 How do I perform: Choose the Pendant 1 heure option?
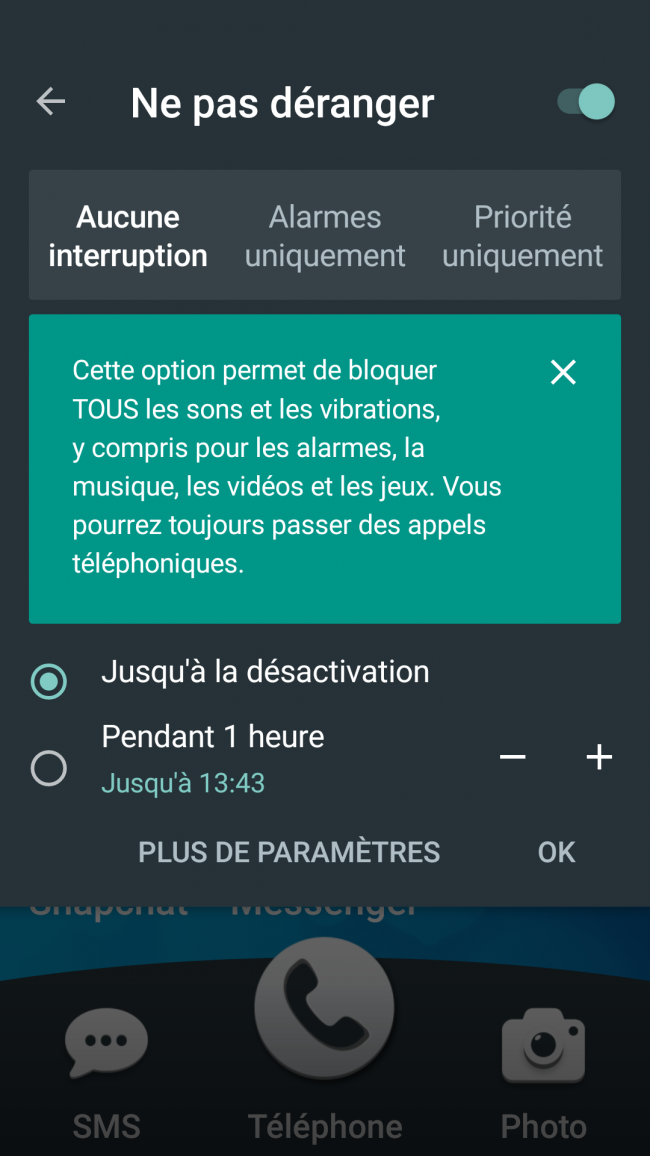point(49,768)
